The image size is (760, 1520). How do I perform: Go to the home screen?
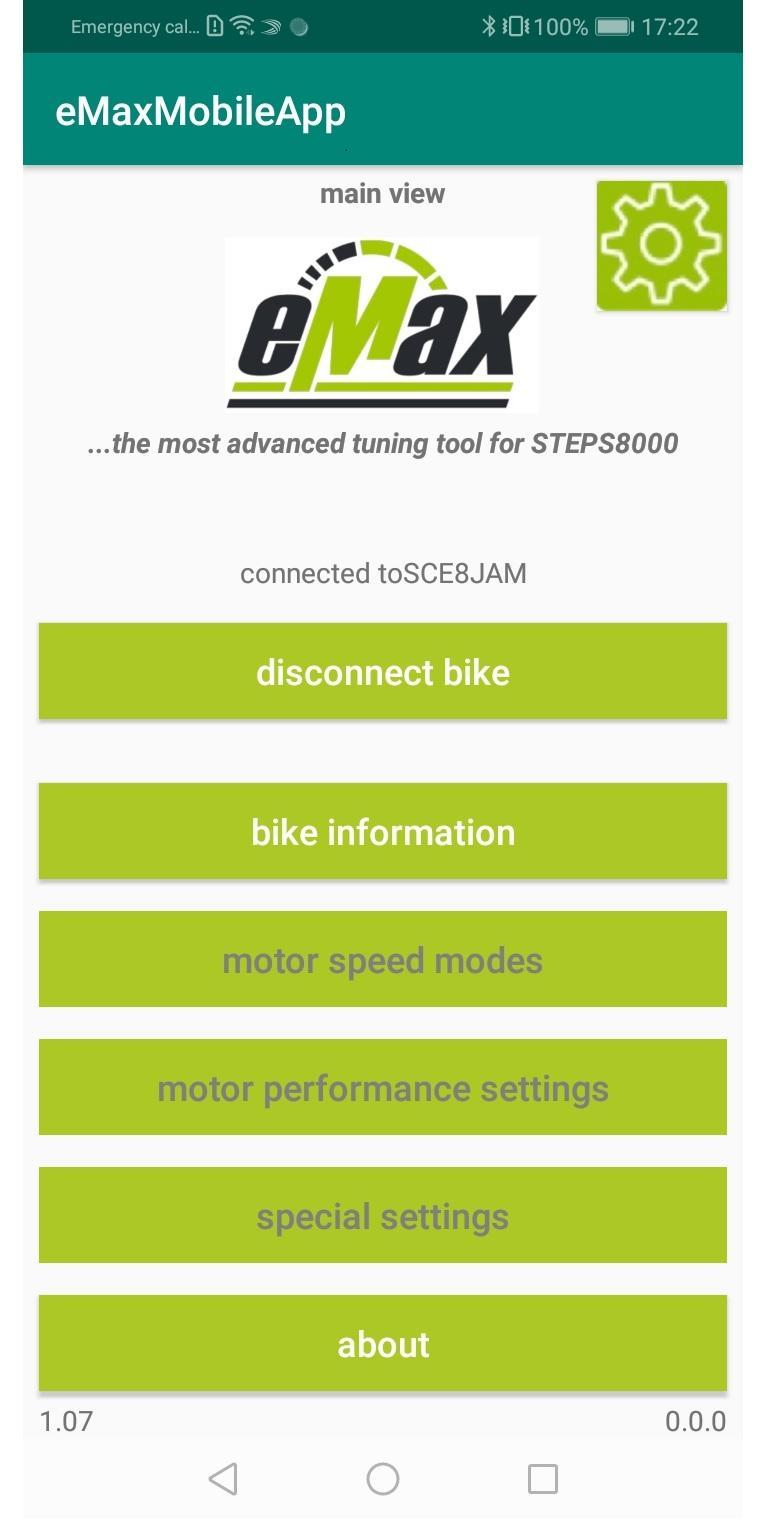(383, 1478)
